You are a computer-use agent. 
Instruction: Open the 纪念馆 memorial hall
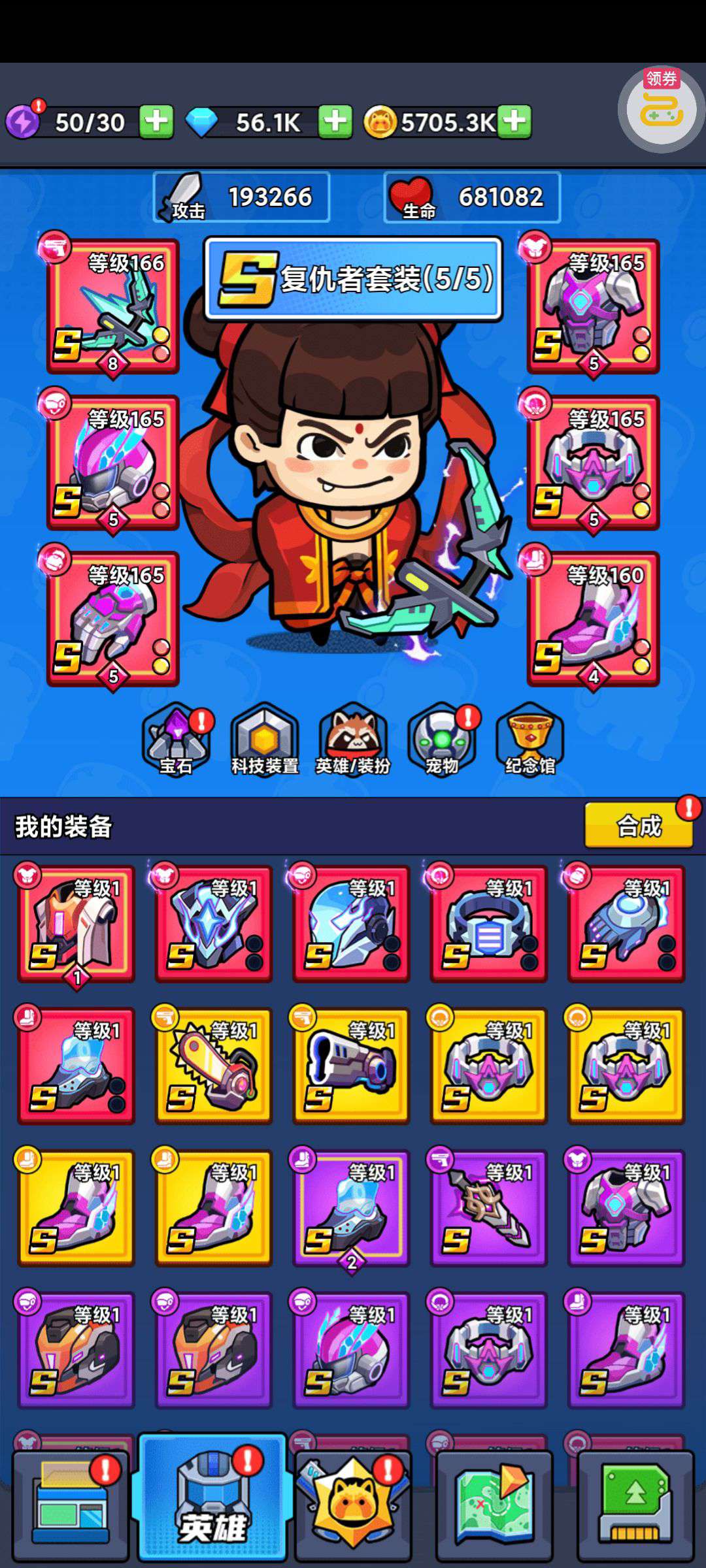tap(530, 740)
